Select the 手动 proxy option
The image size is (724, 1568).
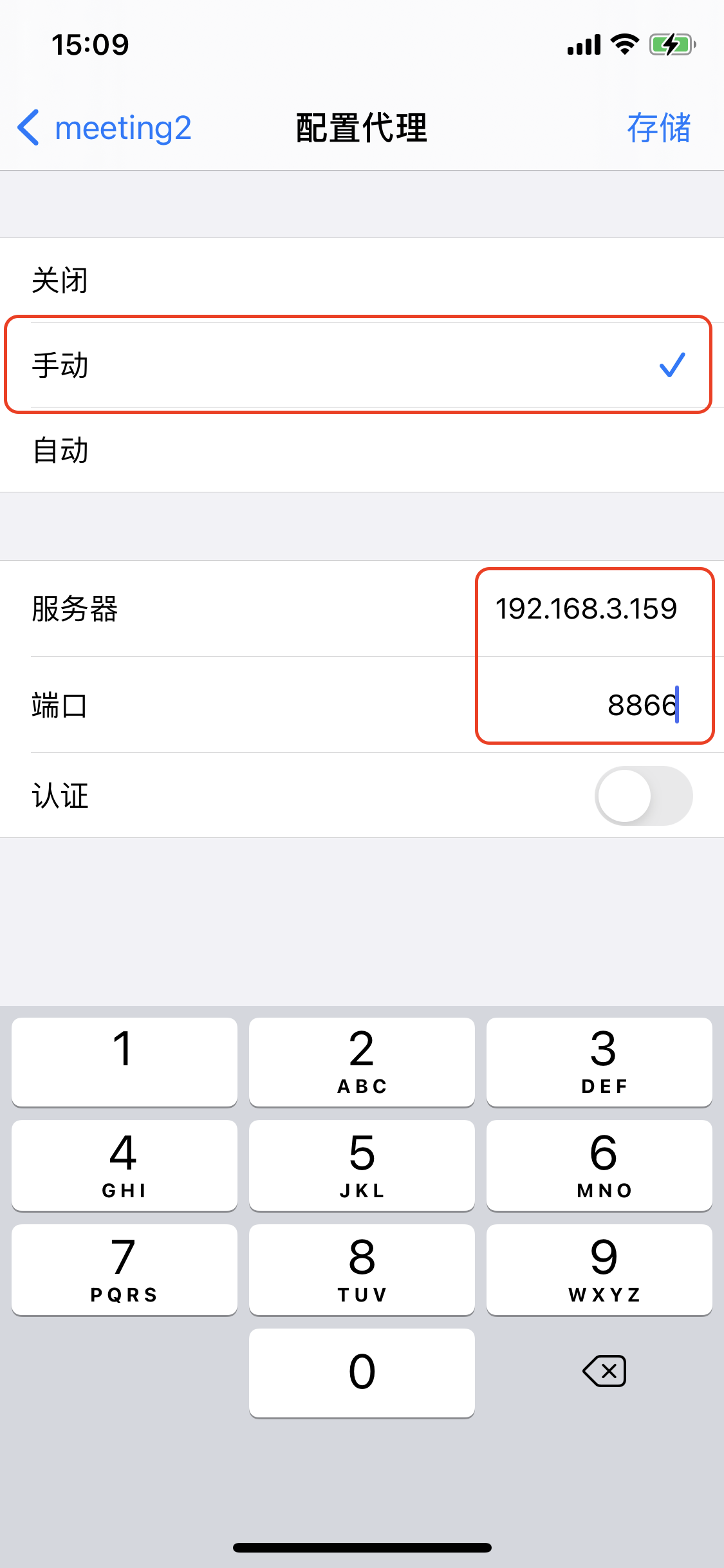coord(362,365)
